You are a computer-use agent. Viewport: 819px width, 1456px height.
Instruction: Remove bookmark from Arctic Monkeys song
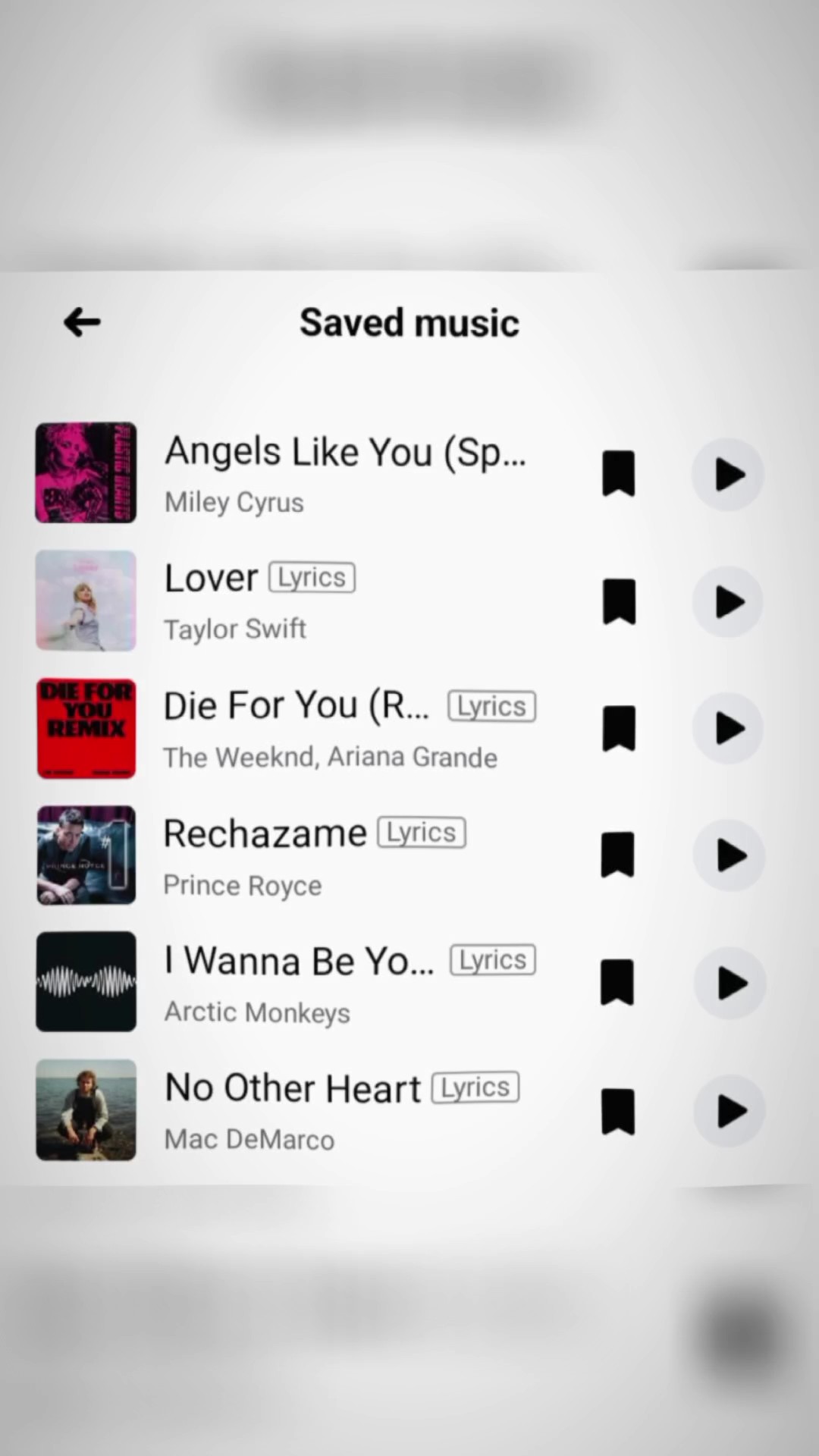[x=617, y=983]
